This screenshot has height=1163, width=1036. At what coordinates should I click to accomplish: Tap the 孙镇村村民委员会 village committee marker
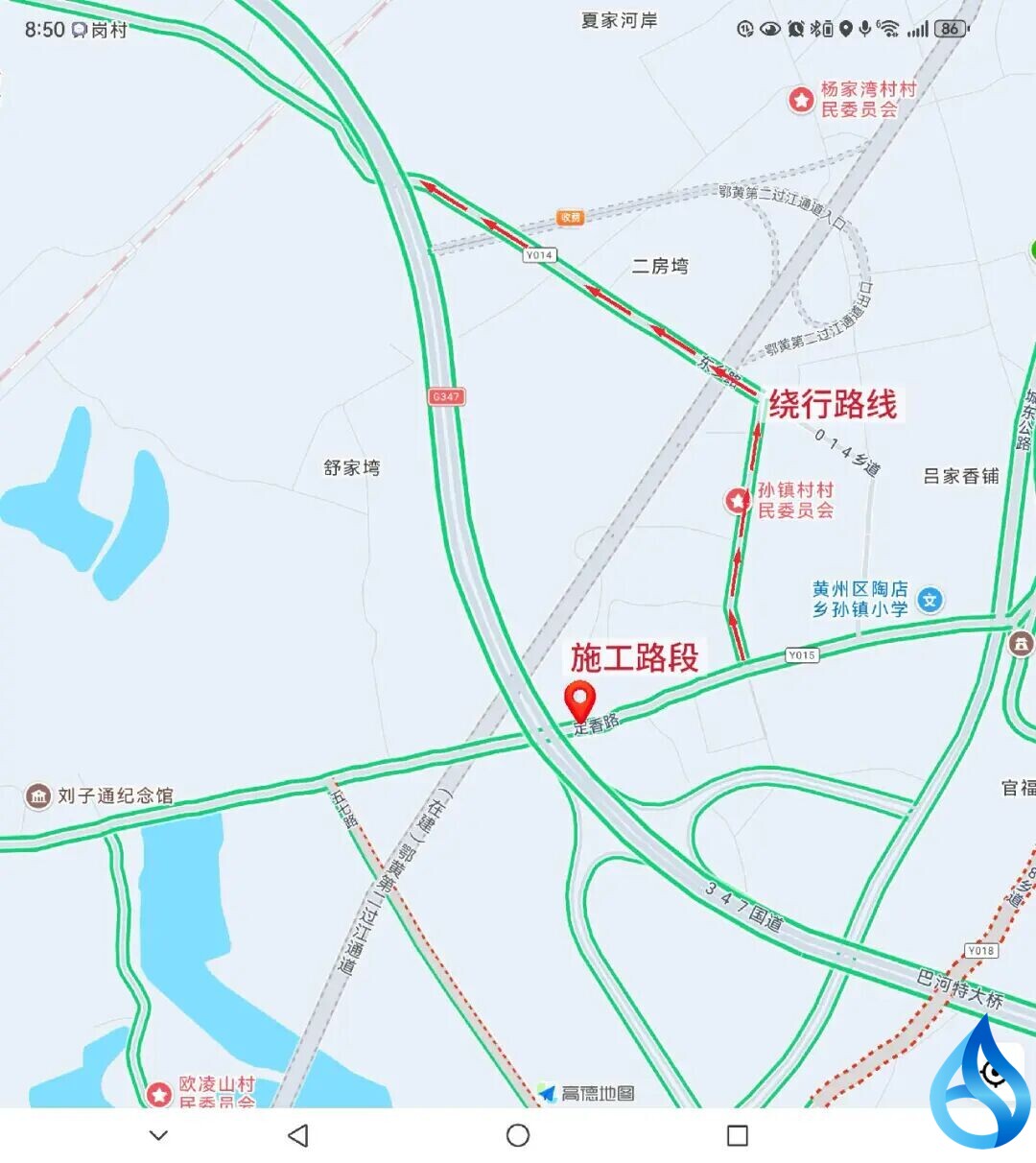click(x=735, y=499)
